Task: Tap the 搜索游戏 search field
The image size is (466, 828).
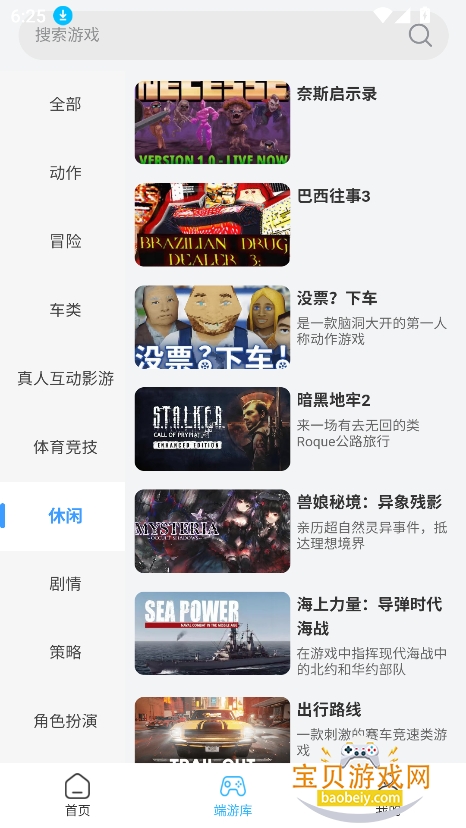Action: click(x=233, y=35)
